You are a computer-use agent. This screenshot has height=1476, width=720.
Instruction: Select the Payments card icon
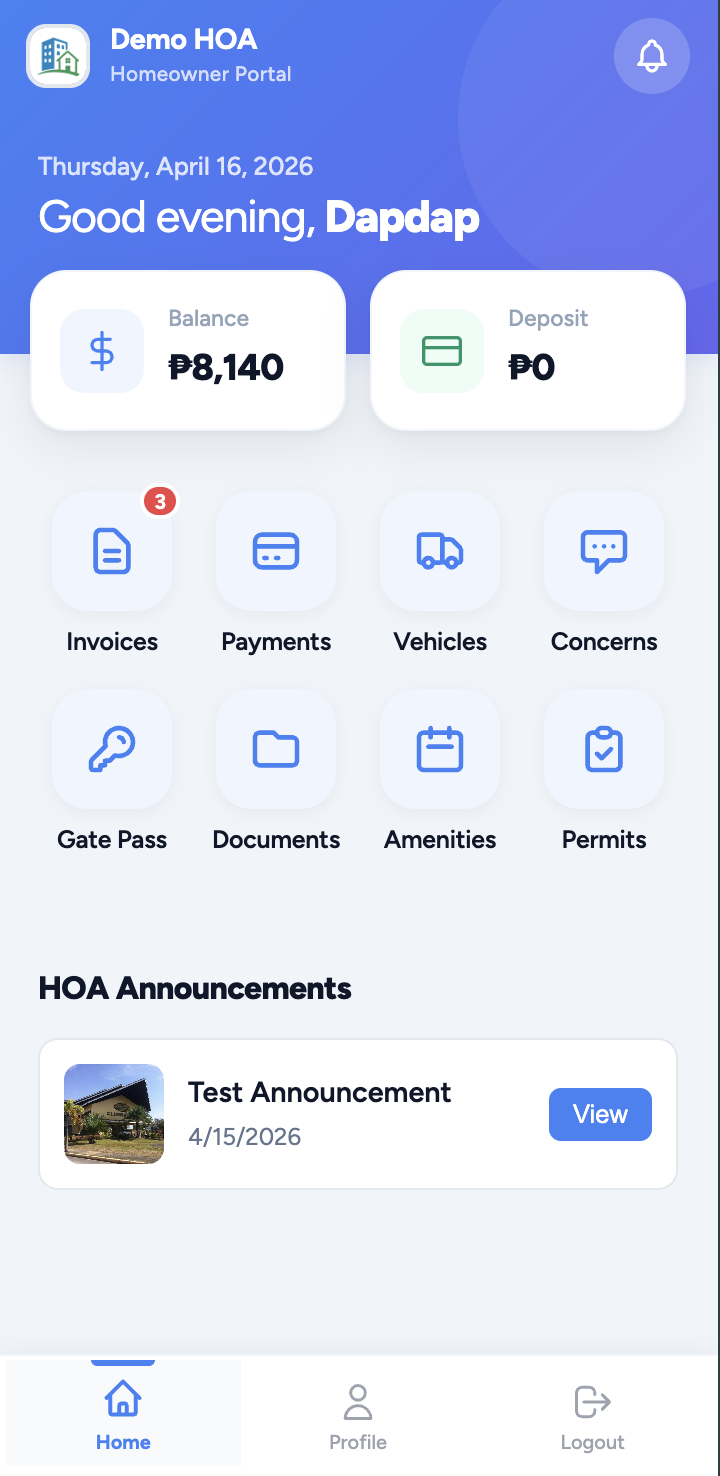(276, 551)
